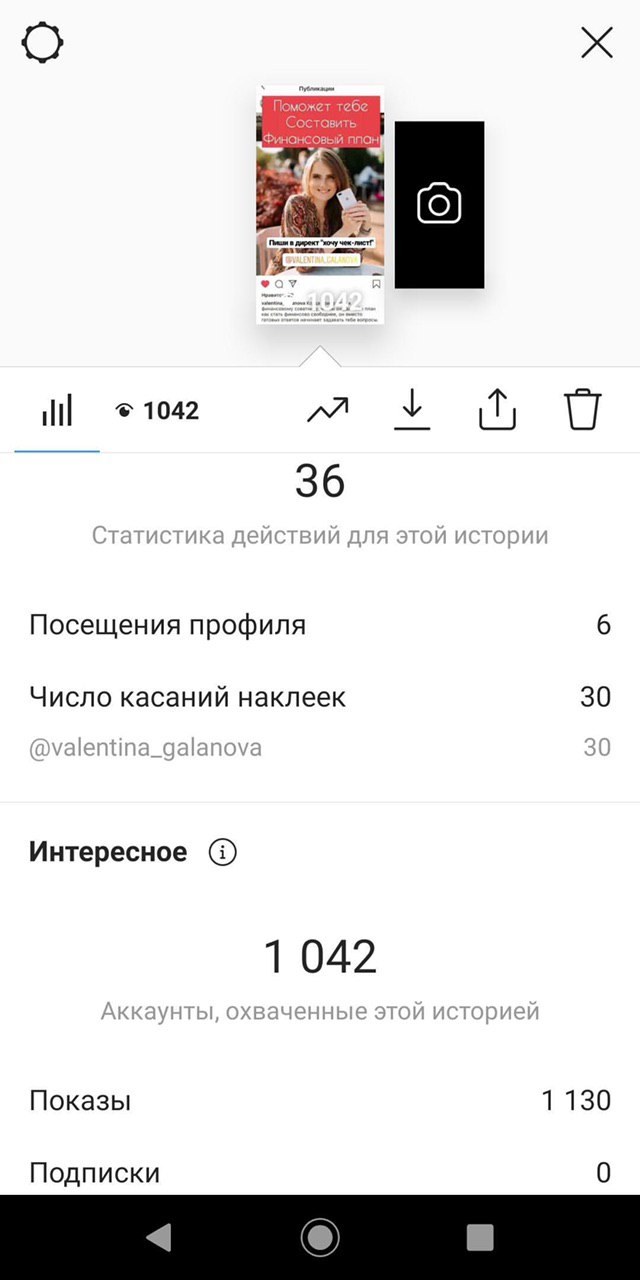Close the story insights screen
The height and width of the screenshot is (1280, 640).
(x=597, y=43)
